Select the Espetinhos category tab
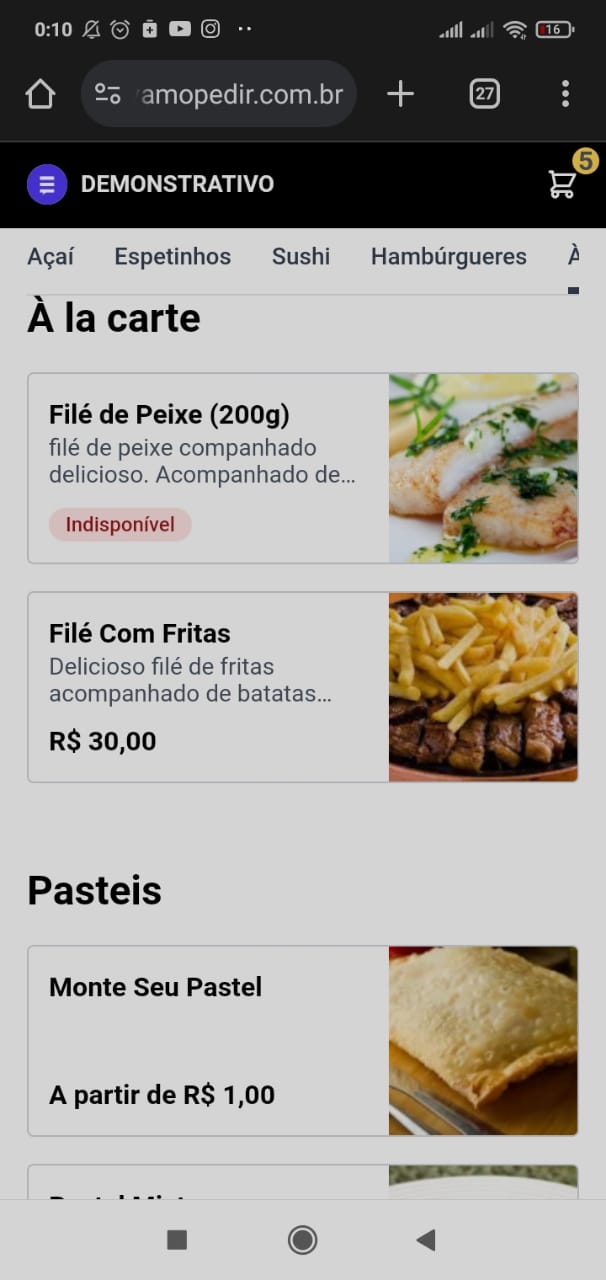 (172, 257)
